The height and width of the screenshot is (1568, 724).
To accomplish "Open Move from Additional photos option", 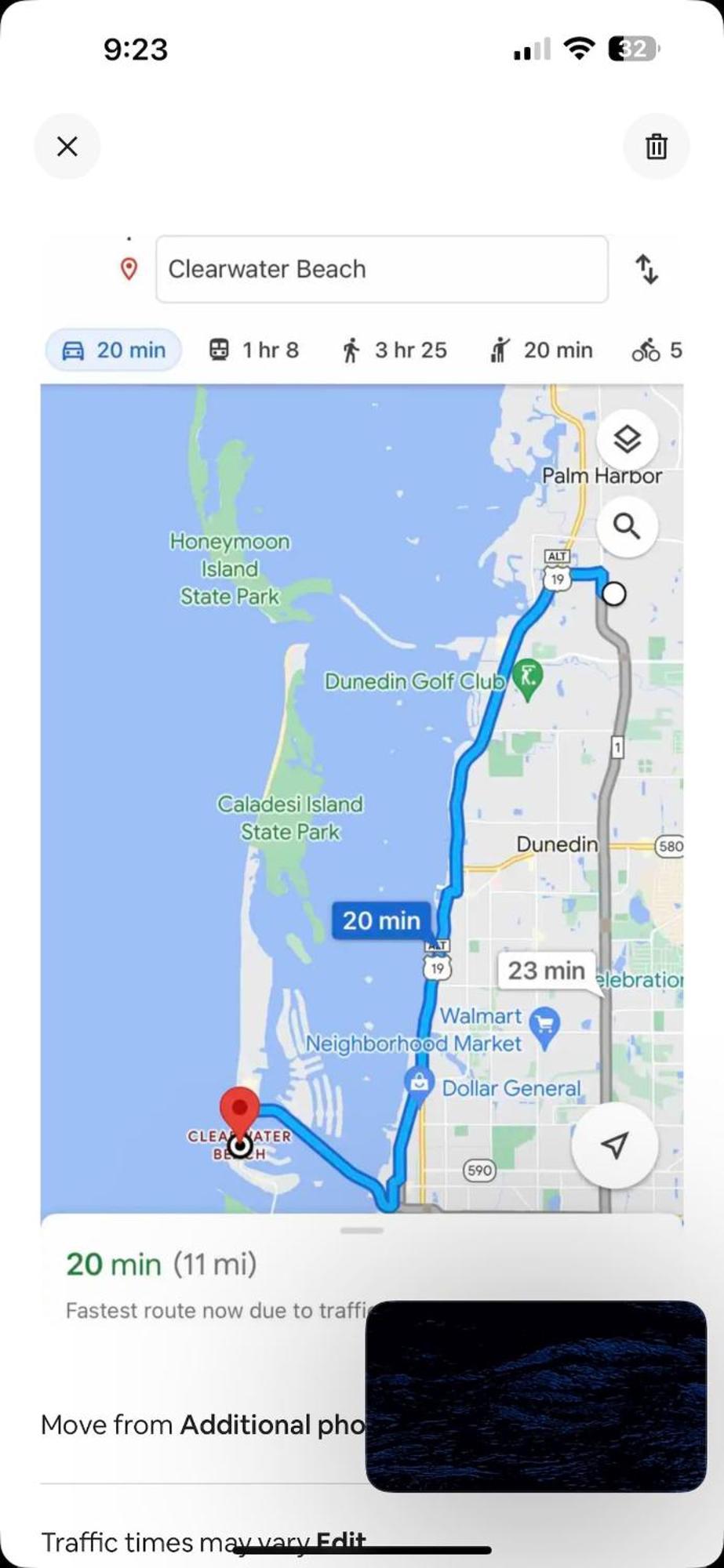I will [x=202, y=1425].
